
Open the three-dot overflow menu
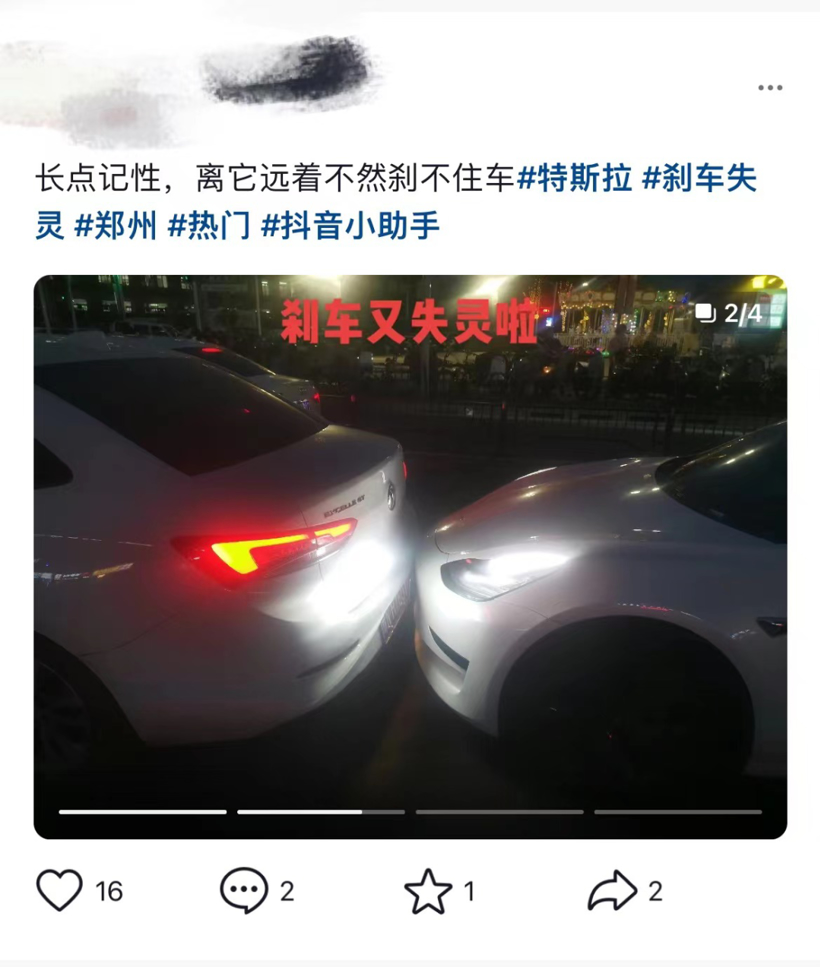769,88
